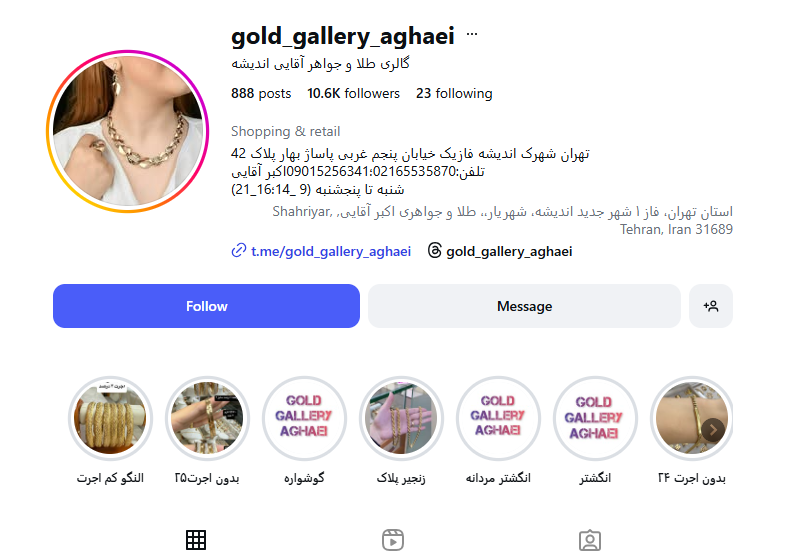Open the النگو کم اجرت highlight
This screenshot has height=558, width=793.
(x=110, y=418)
